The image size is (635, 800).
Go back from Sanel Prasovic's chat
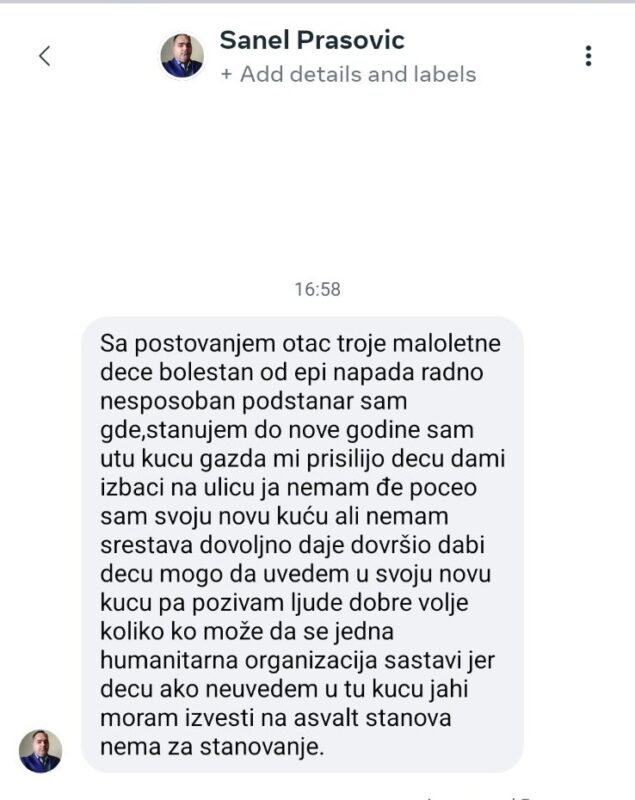click(44, 56)
